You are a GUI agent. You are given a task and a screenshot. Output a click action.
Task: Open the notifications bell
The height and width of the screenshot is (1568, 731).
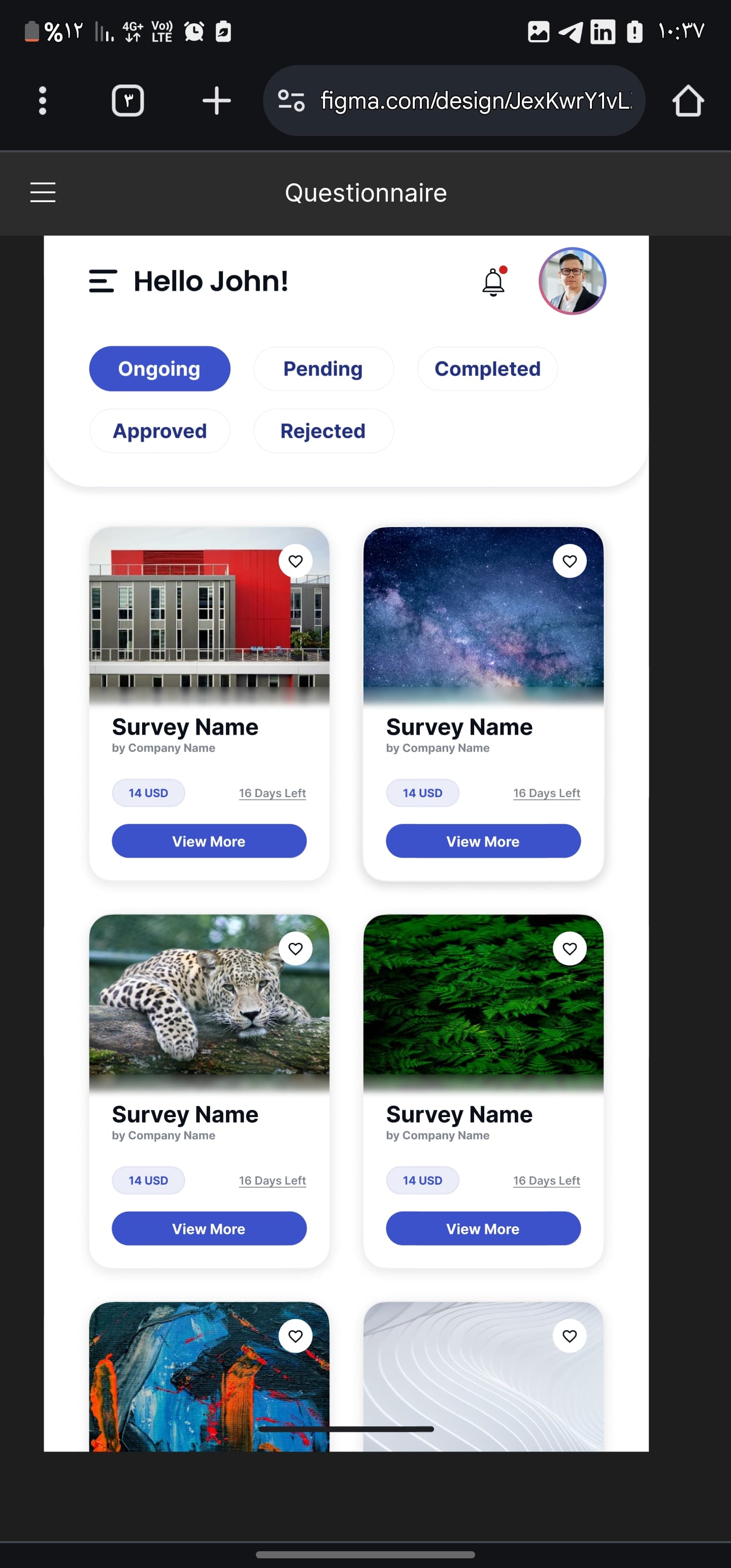pos(493,282)
